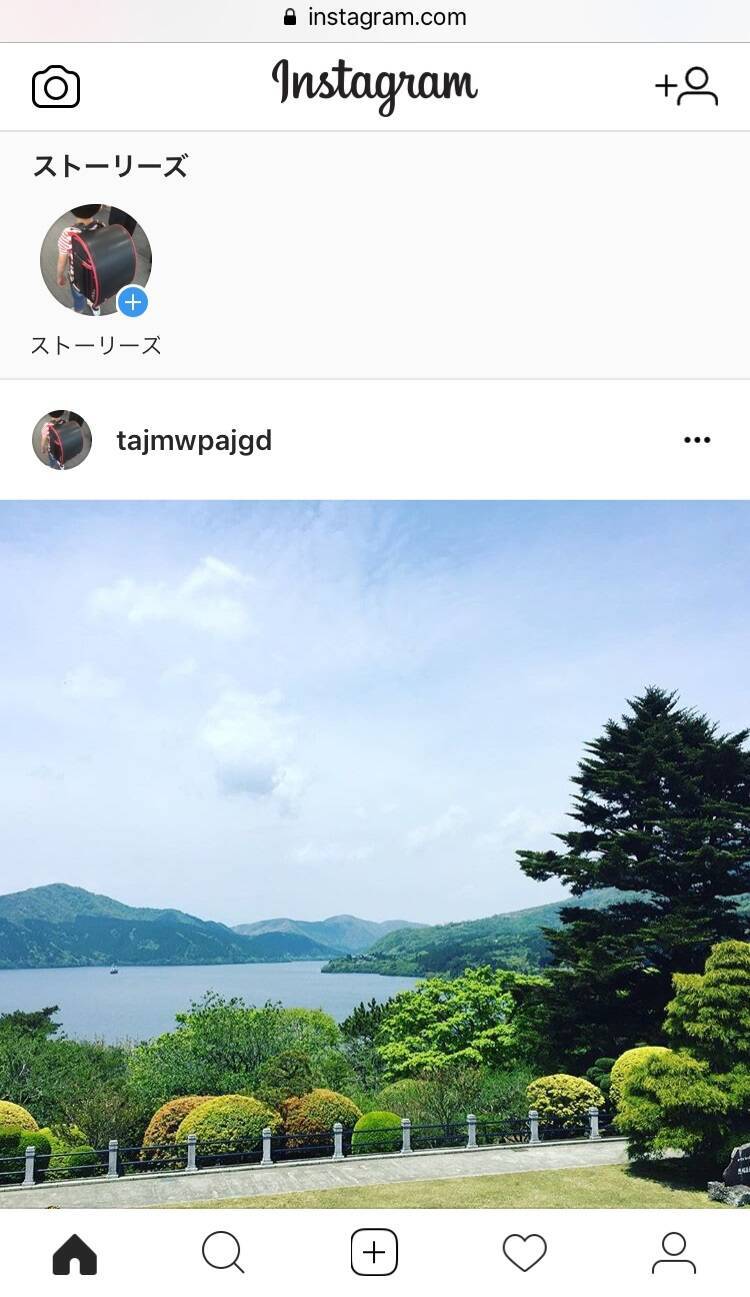Switch to the Profile tab
The height and width of the screenshot is (1297, 750).
(674, 1253)
